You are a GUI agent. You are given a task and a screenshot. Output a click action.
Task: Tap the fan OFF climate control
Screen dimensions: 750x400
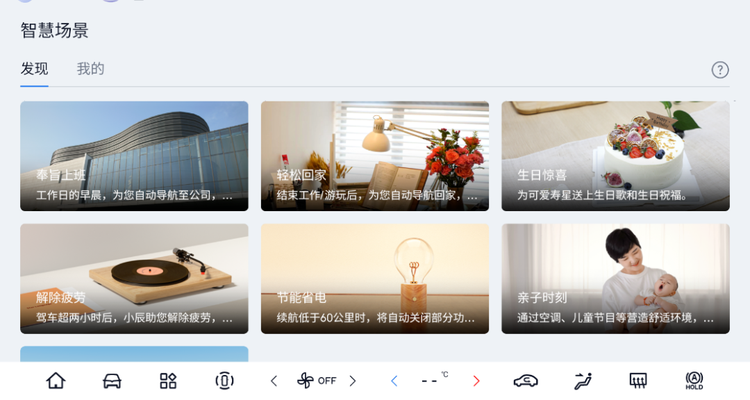[315, 381]
